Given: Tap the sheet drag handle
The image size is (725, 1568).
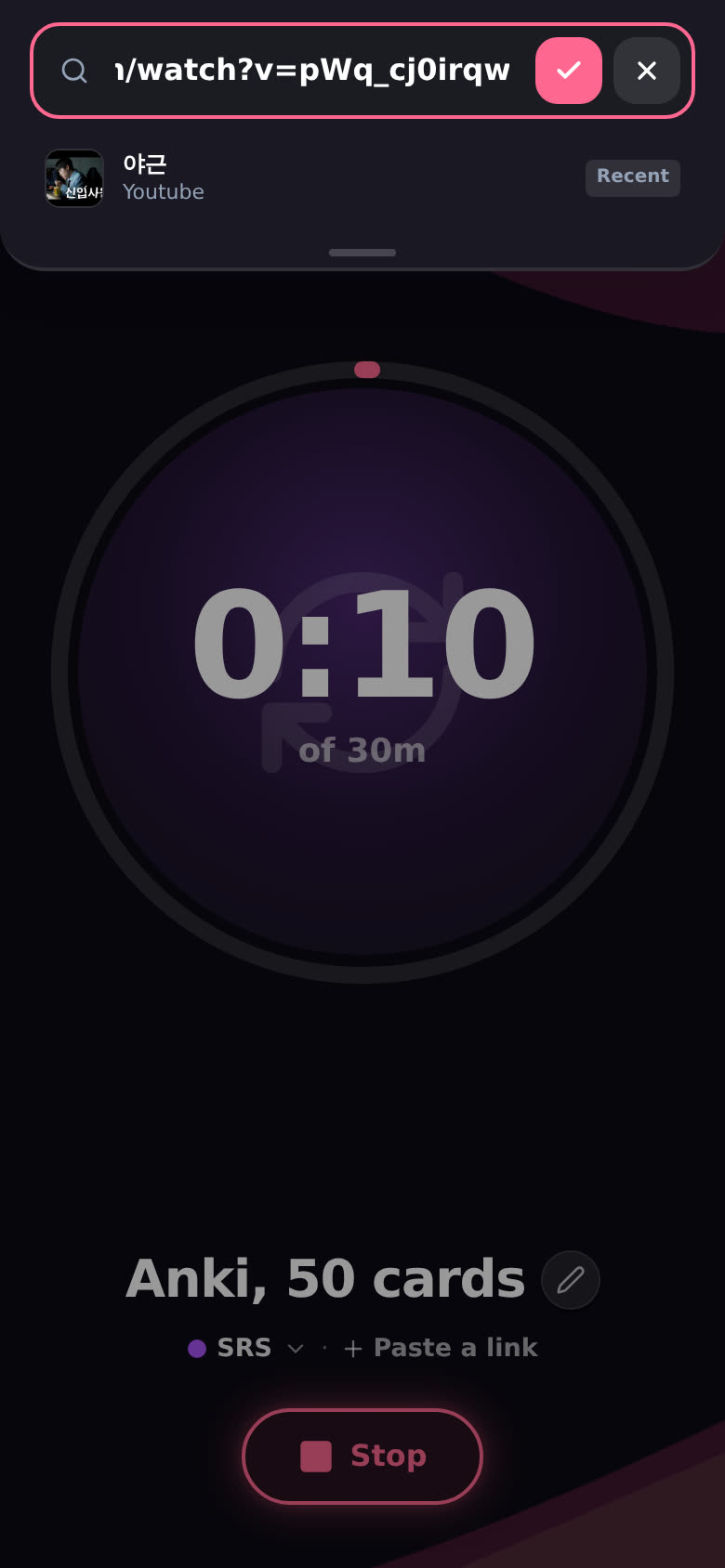Looking at the screenshot, I should click(362, 253).
